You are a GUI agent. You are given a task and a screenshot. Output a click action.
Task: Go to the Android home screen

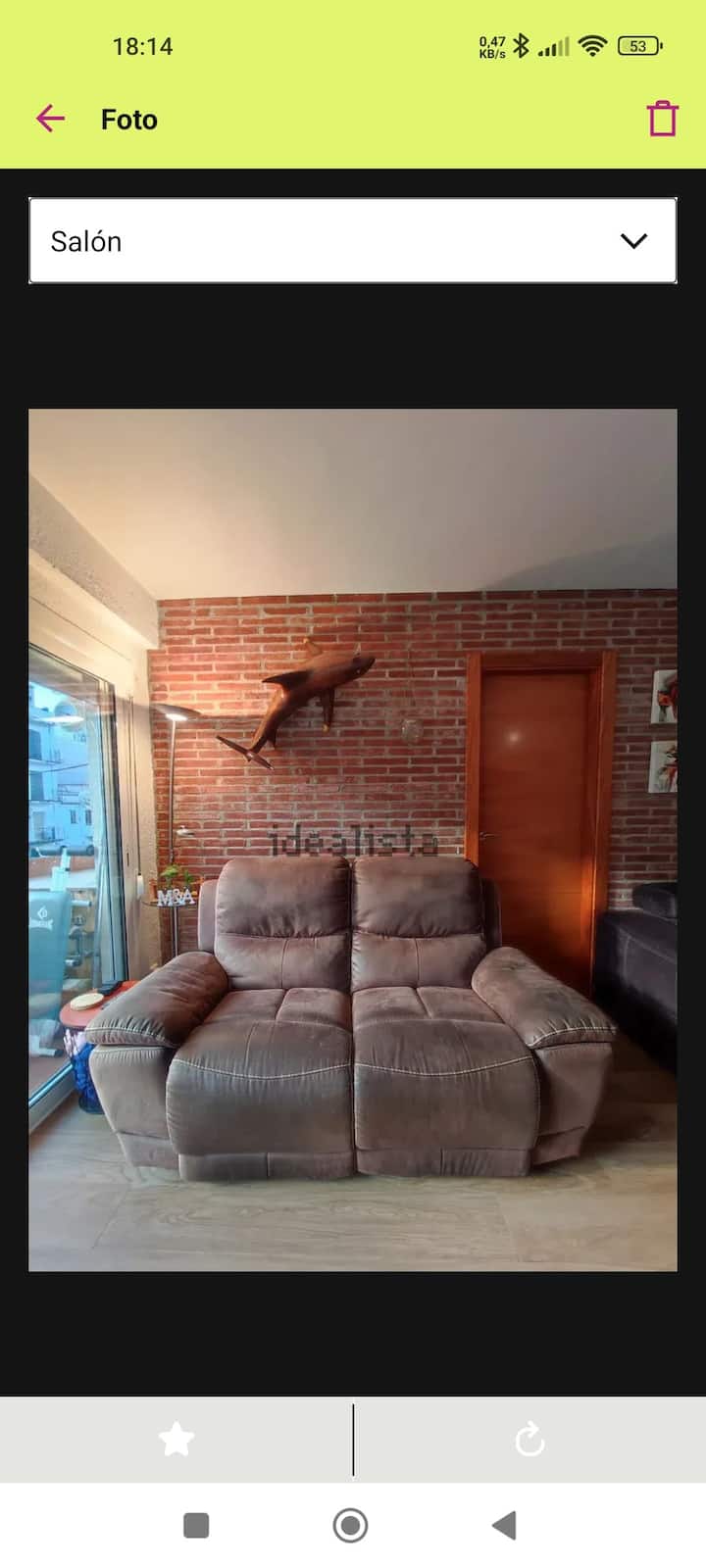tap(350, 1525)
